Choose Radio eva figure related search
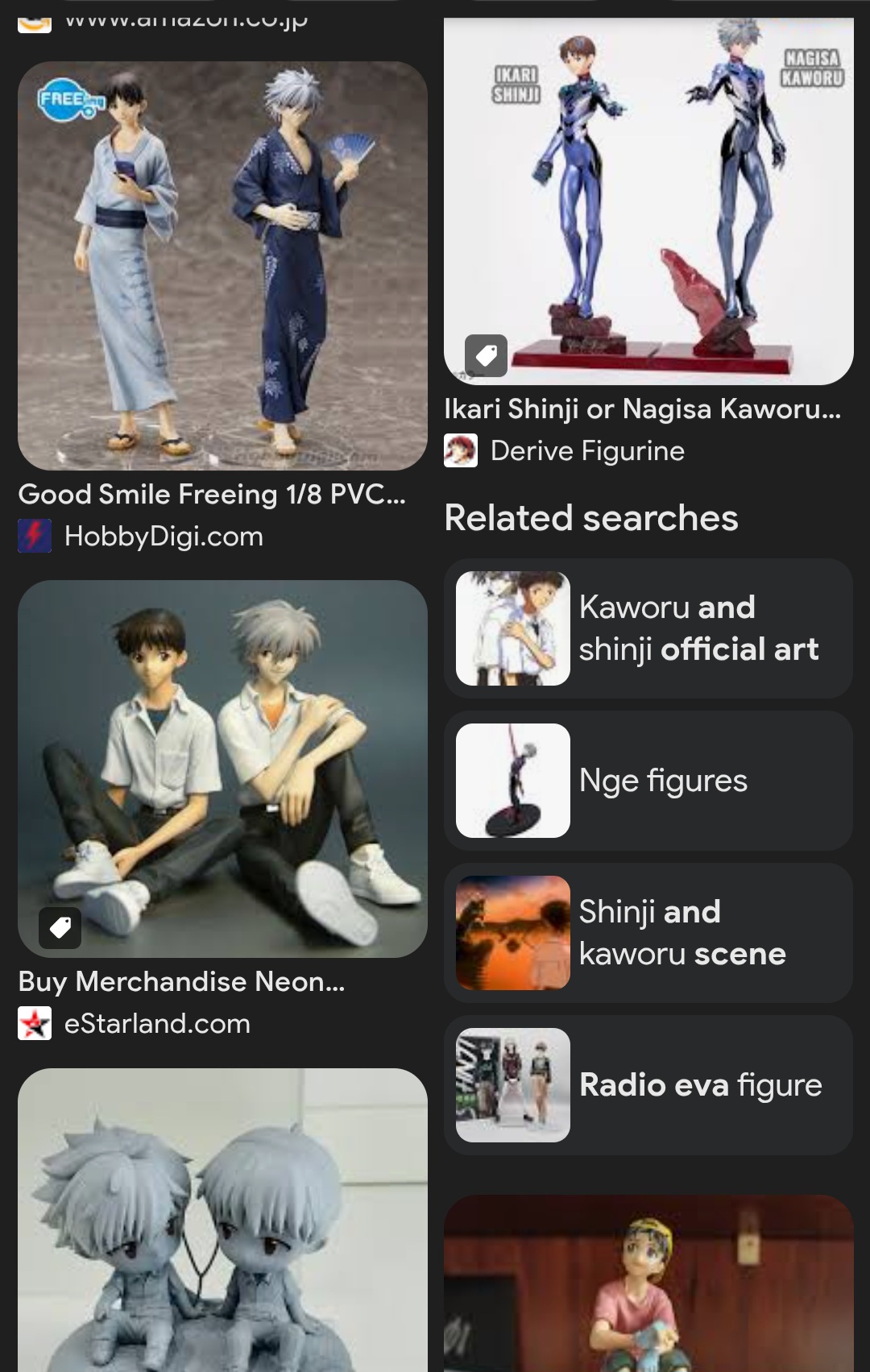 coord(648,1085)
